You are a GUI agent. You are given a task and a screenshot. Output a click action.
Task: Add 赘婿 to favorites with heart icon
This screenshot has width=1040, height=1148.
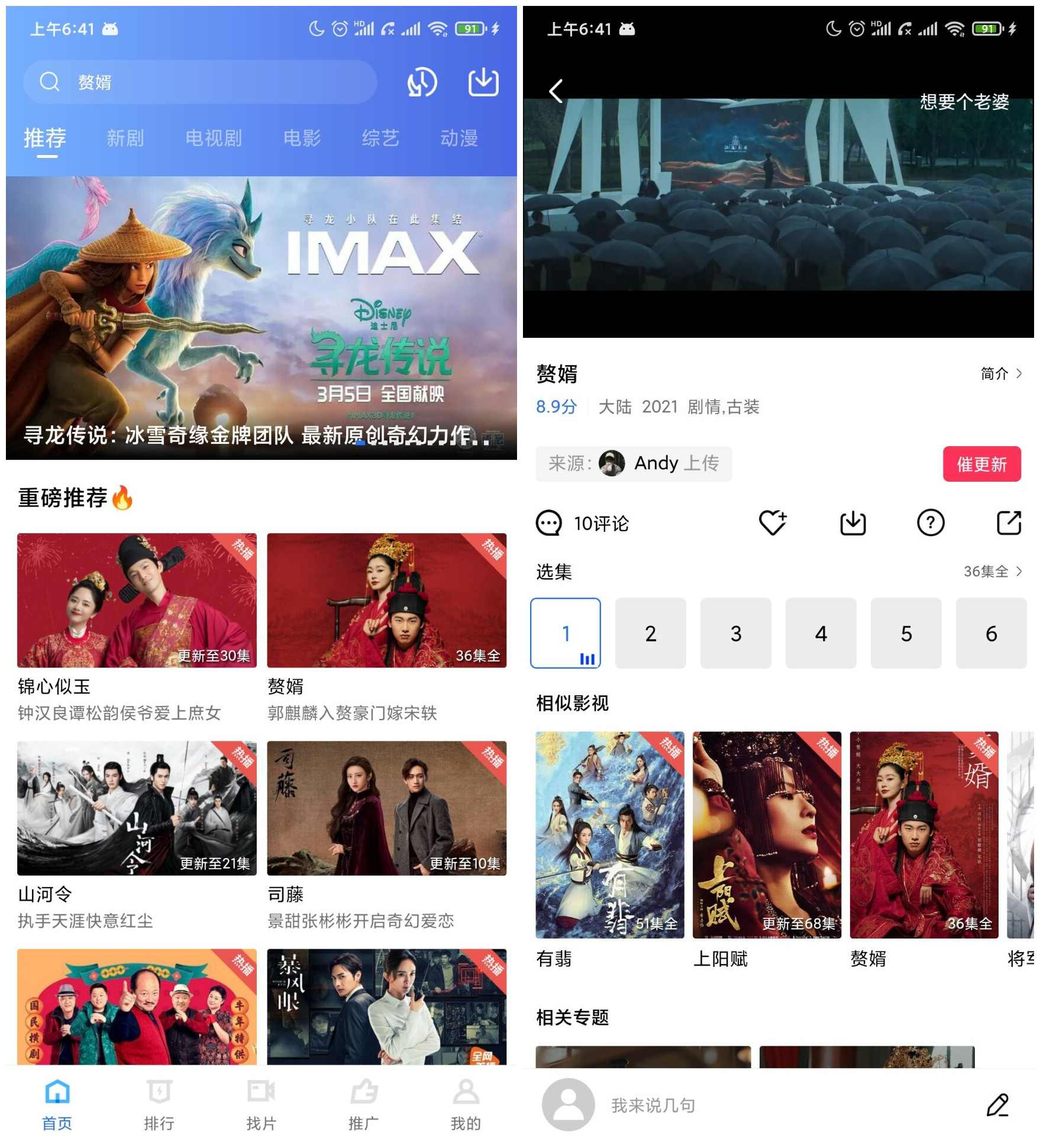[x=773, y=523]
